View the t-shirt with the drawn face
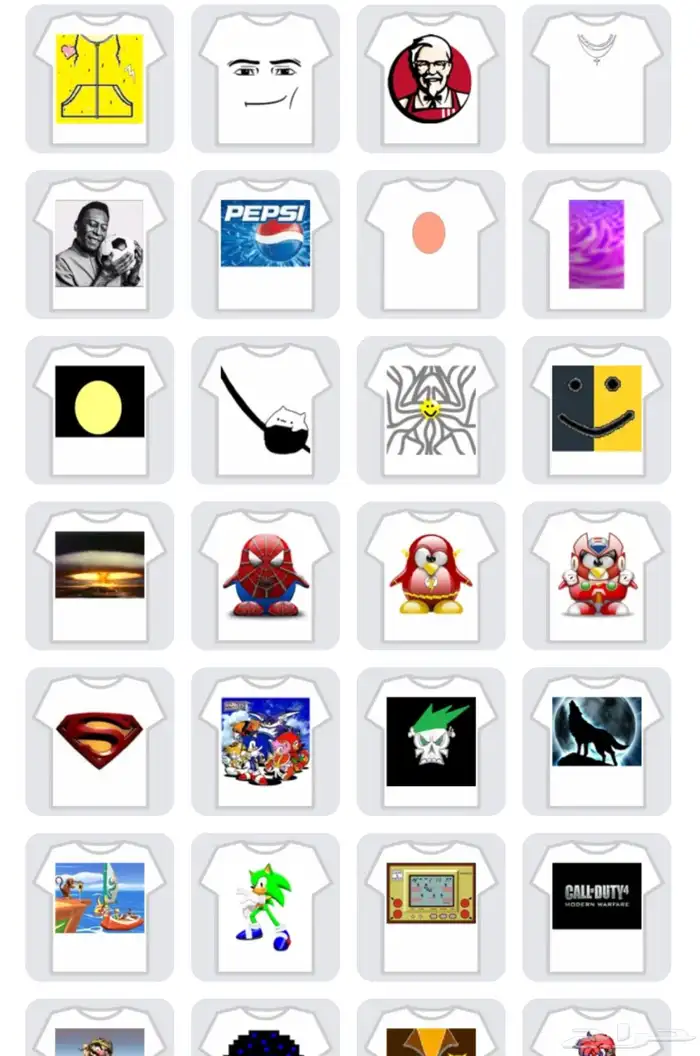The image size is (700, 1056). 265,79
